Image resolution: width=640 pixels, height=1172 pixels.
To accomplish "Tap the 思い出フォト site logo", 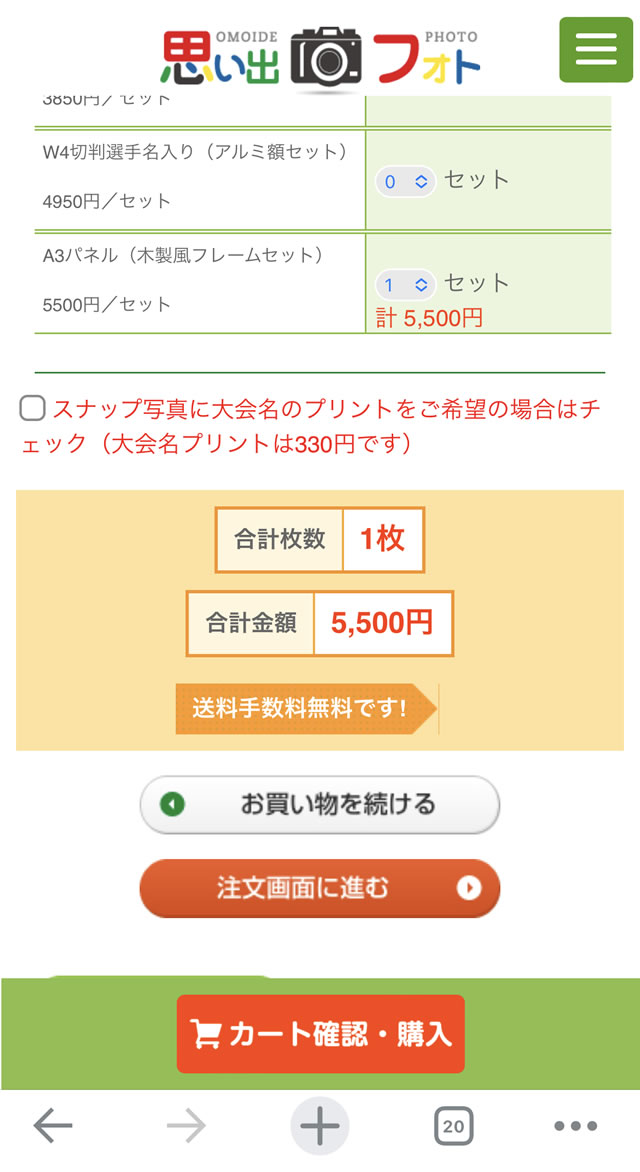I will point(321,57).
